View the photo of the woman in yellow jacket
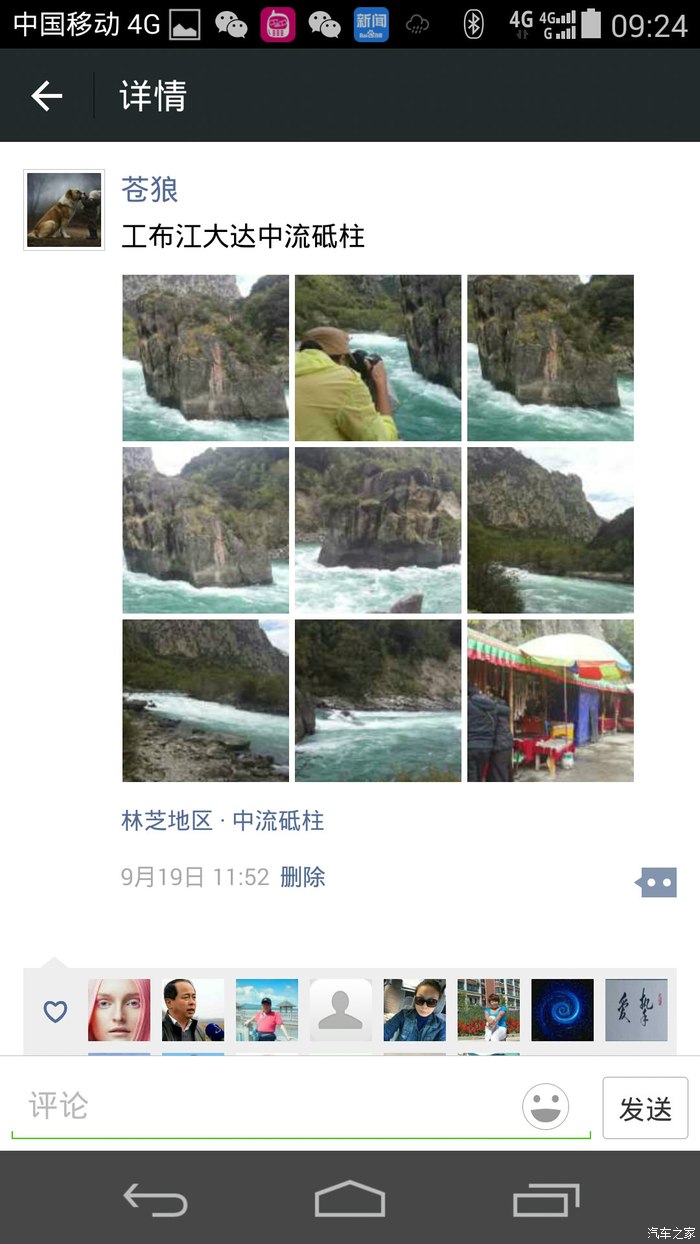The width and height of the screenshot is (700, 1244). click(378, 358)
